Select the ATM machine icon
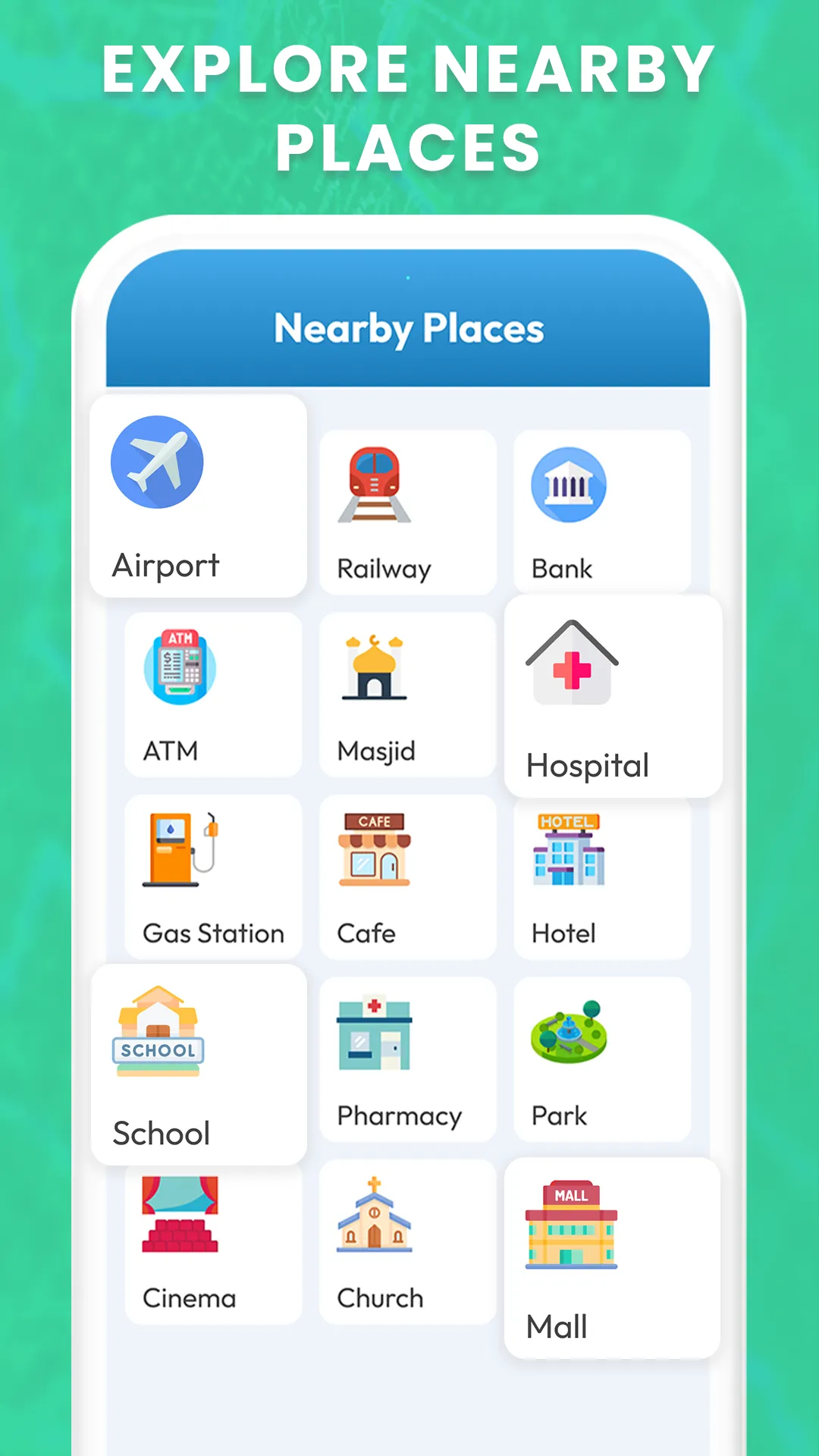Screen dimensions: 819x1456 coord(180,667)
